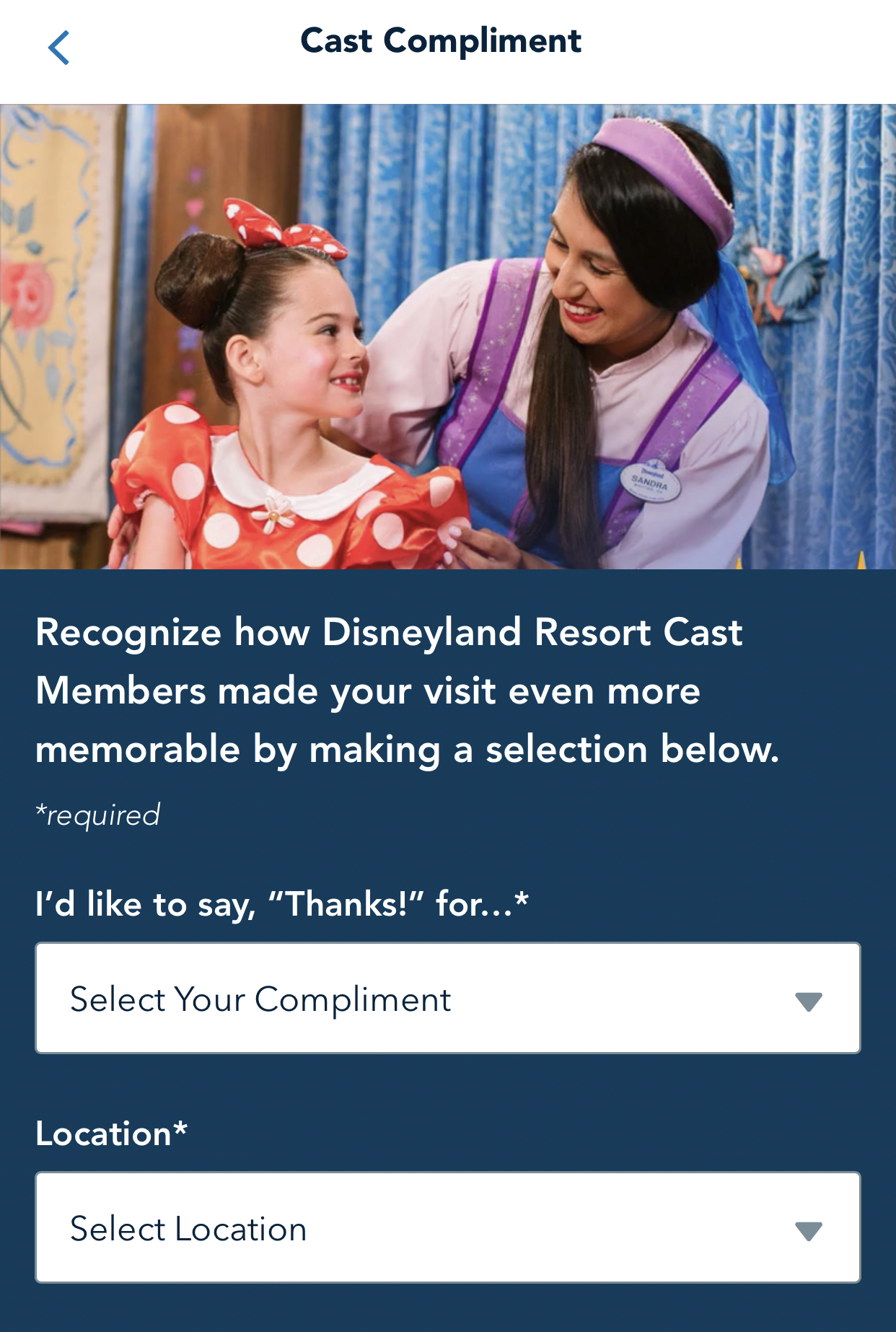
Task: Go back from Cast Compliment
Action: [x=59, y=48]
